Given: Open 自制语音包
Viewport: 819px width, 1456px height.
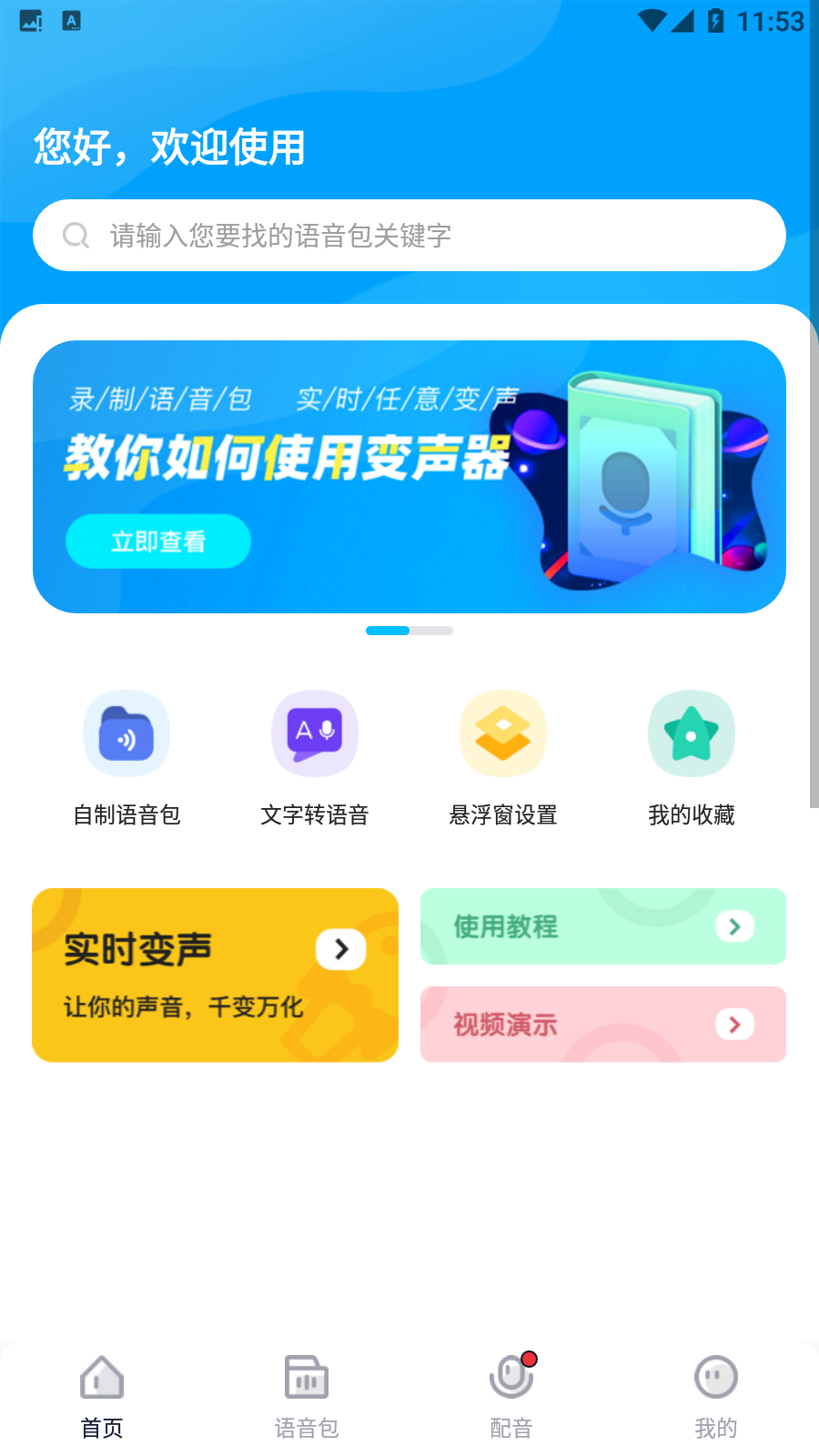Looking at the screenshot, I should (x=126, y=757).
